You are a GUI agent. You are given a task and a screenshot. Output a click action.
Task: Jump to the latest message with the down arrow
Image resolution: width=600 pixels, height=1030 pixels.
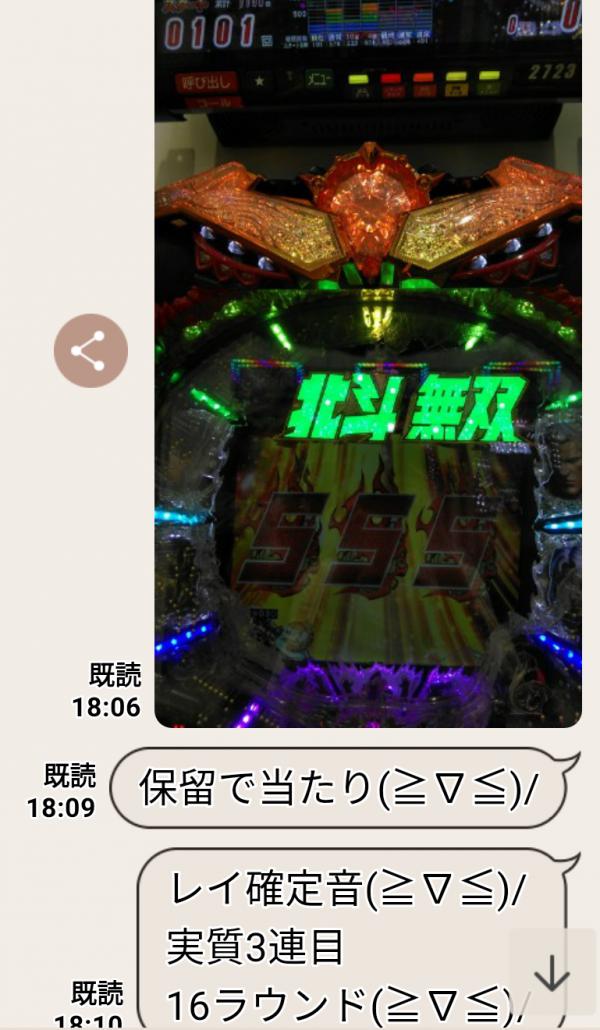[552, 972]
